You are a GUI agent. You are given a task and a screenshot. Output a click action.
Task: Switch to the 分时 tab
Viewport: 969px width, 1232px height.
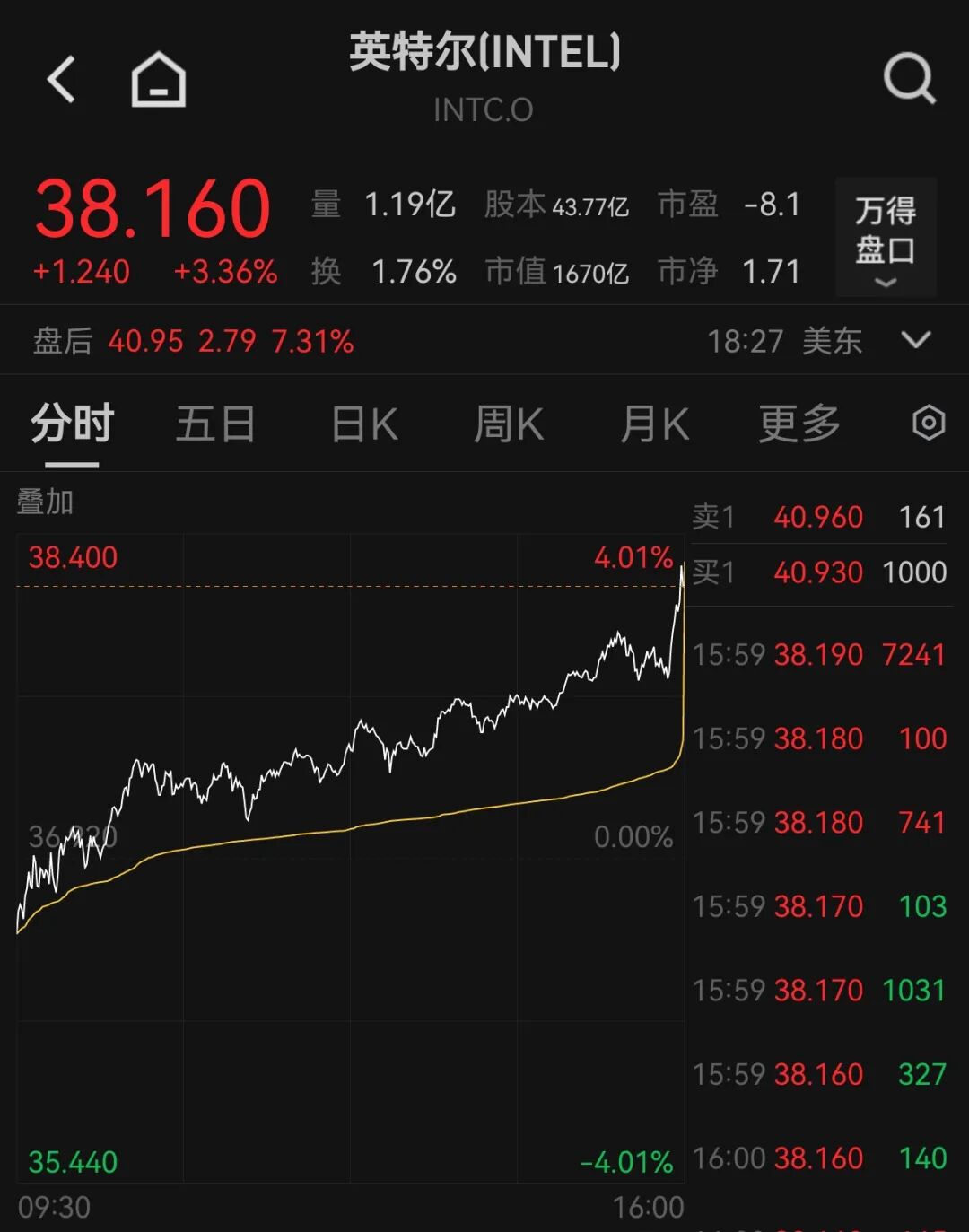pyautogui.click(x=72, y=424)
